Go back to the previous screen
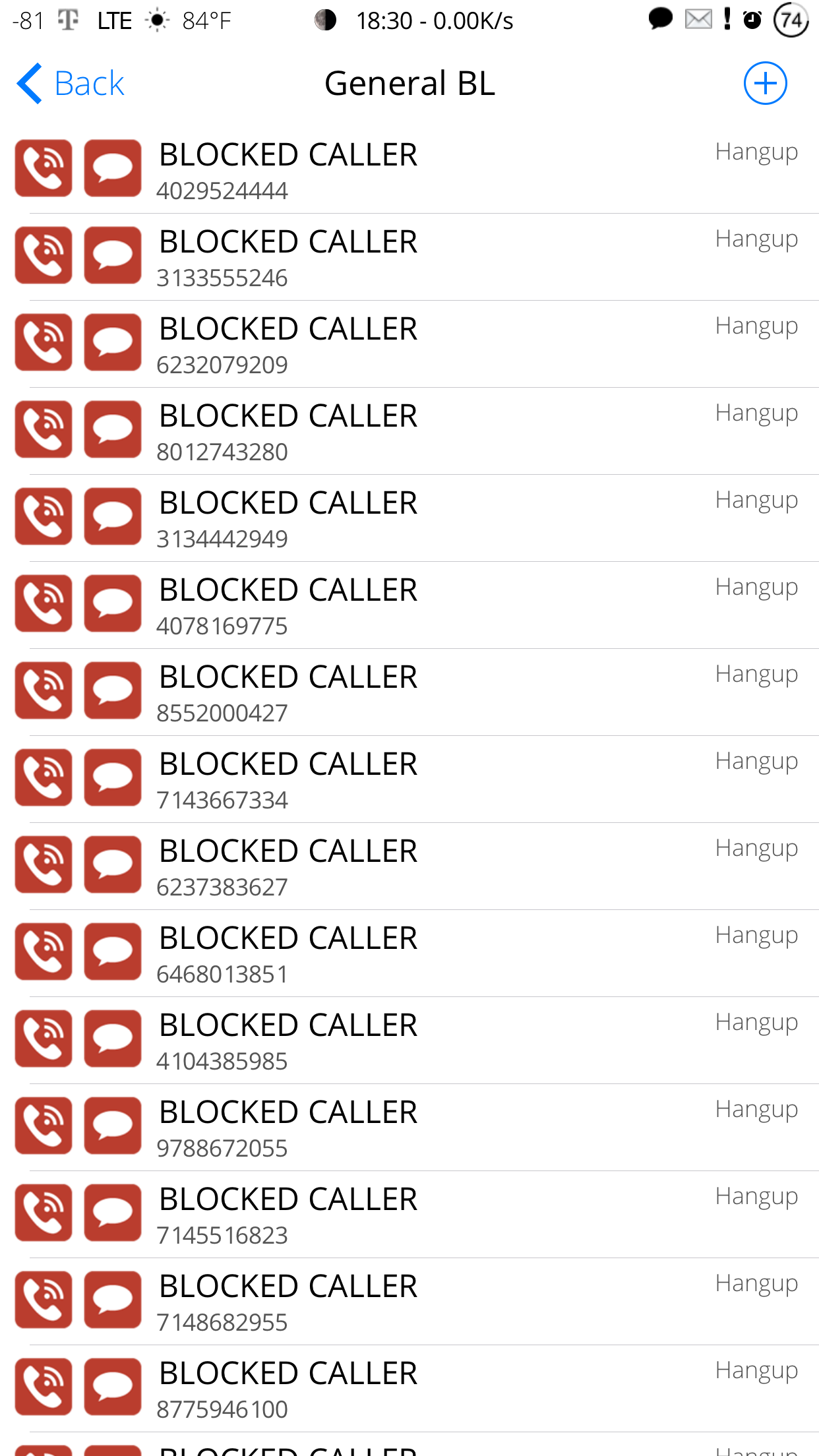819x1456 pixels. point(71,84)
